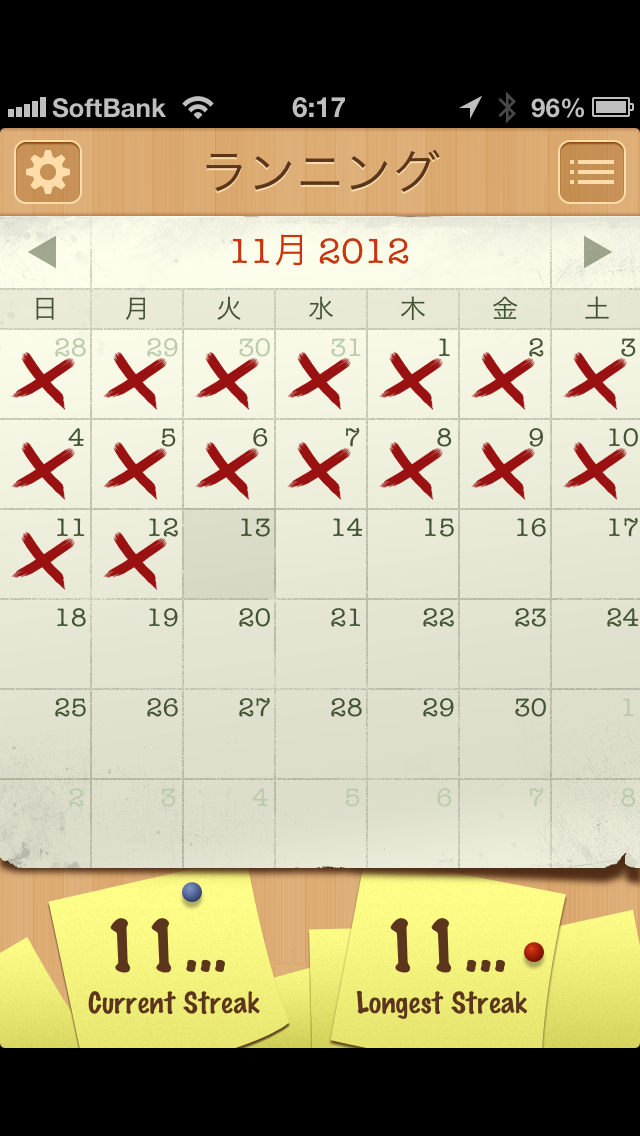Select November 17 on the calendar
Image resolution: width=640 pixels, height=1136 pixels.
point(596,555)
